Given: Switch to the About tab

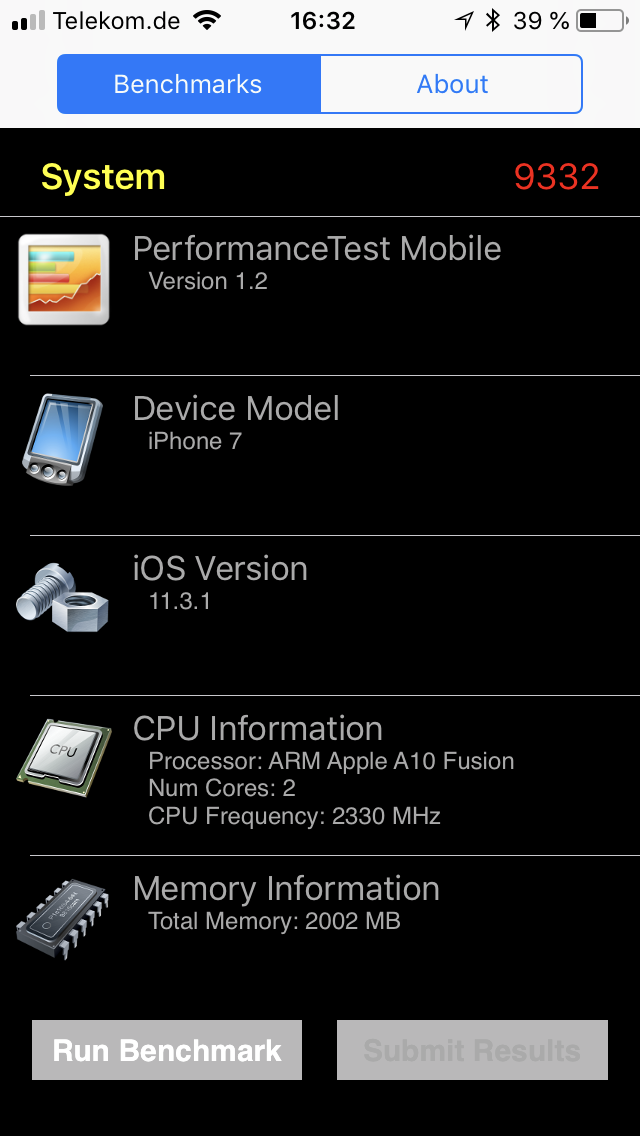Looking at the screenshot, I should click(x=451, y=84).
